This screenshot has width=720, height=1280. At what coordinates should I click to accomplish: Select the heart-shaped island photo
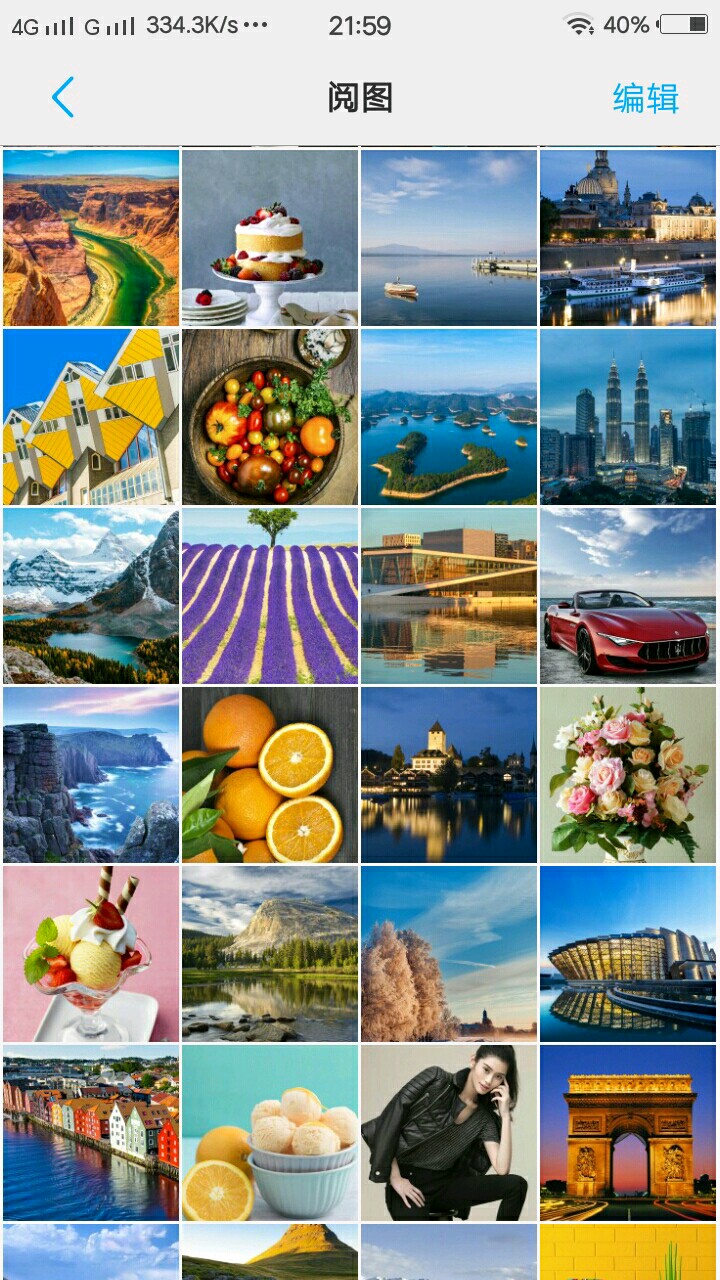(449, 417)
